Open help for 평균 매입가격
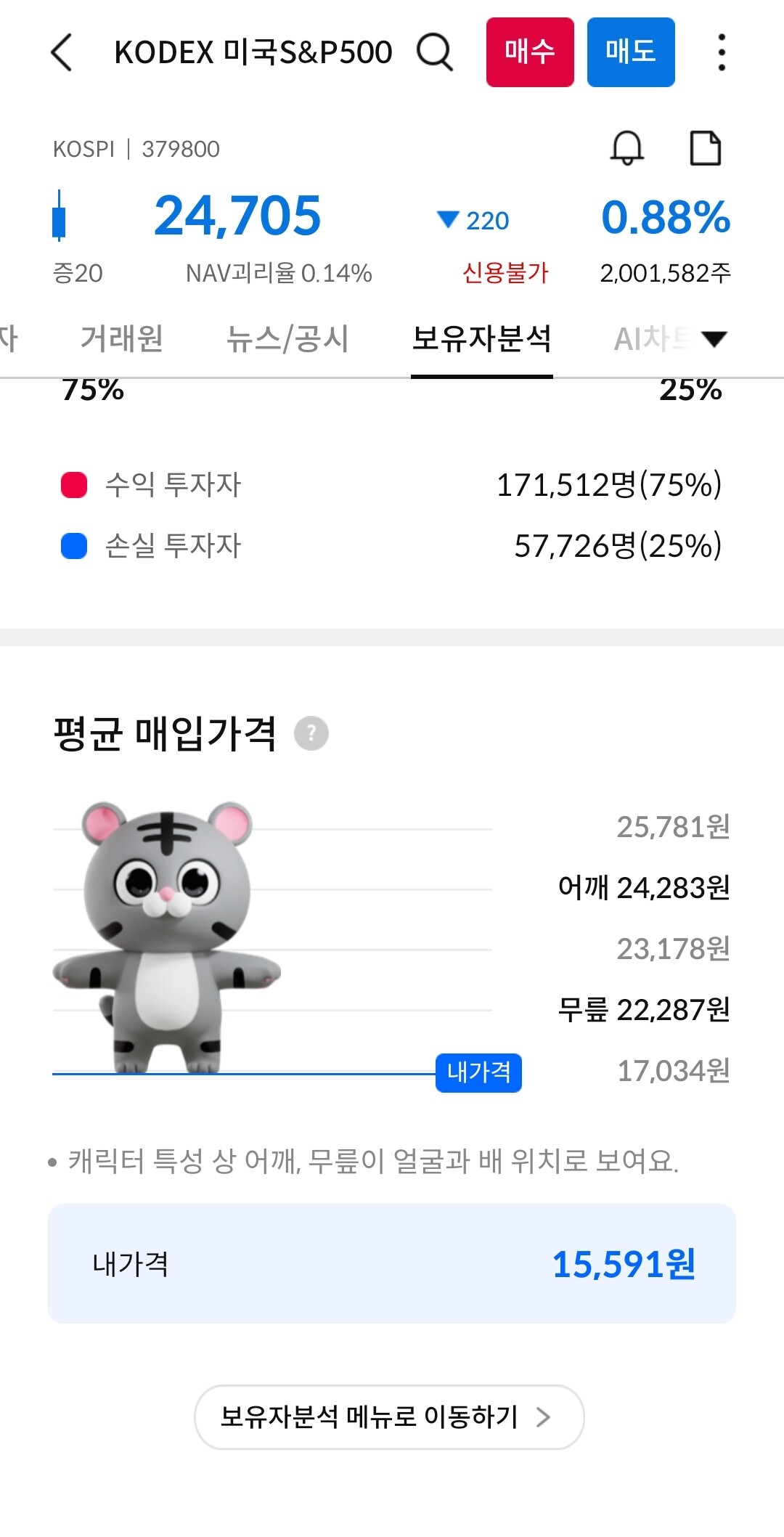The image size is (784, 1537). [x=311, y=733]
